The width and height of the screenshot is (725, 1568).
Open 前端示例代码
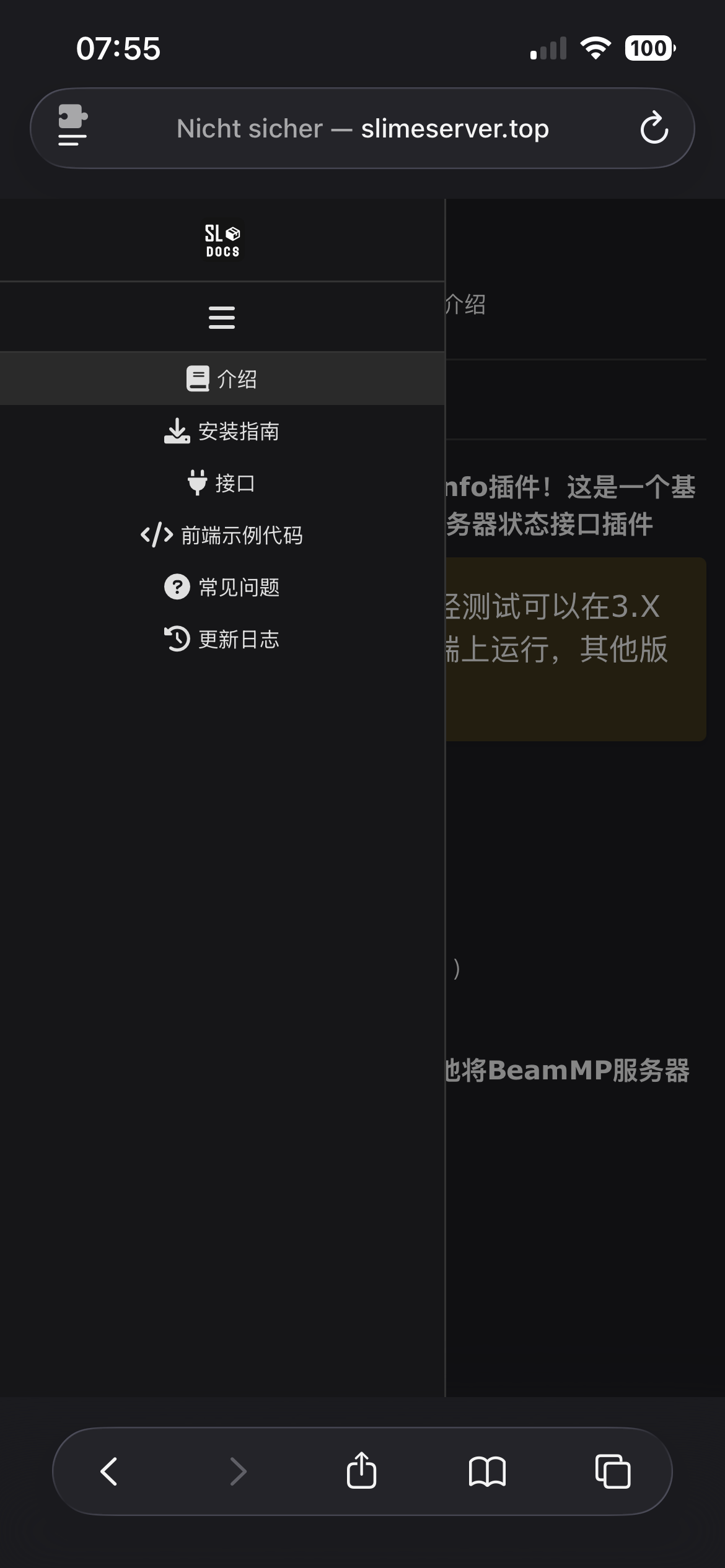pyautogui.click(x=222, y=535)
